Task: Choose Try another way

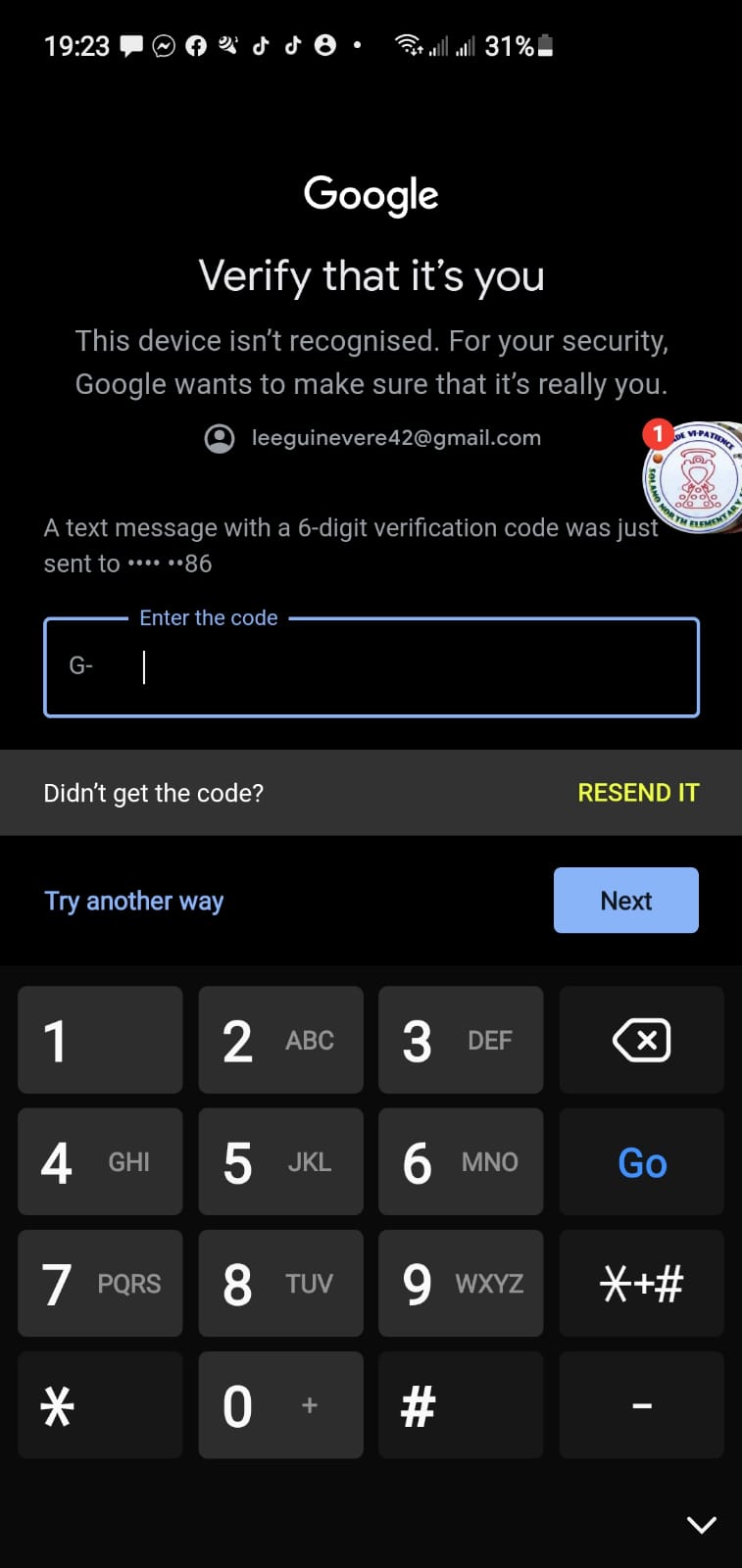Action: (134, 901)
